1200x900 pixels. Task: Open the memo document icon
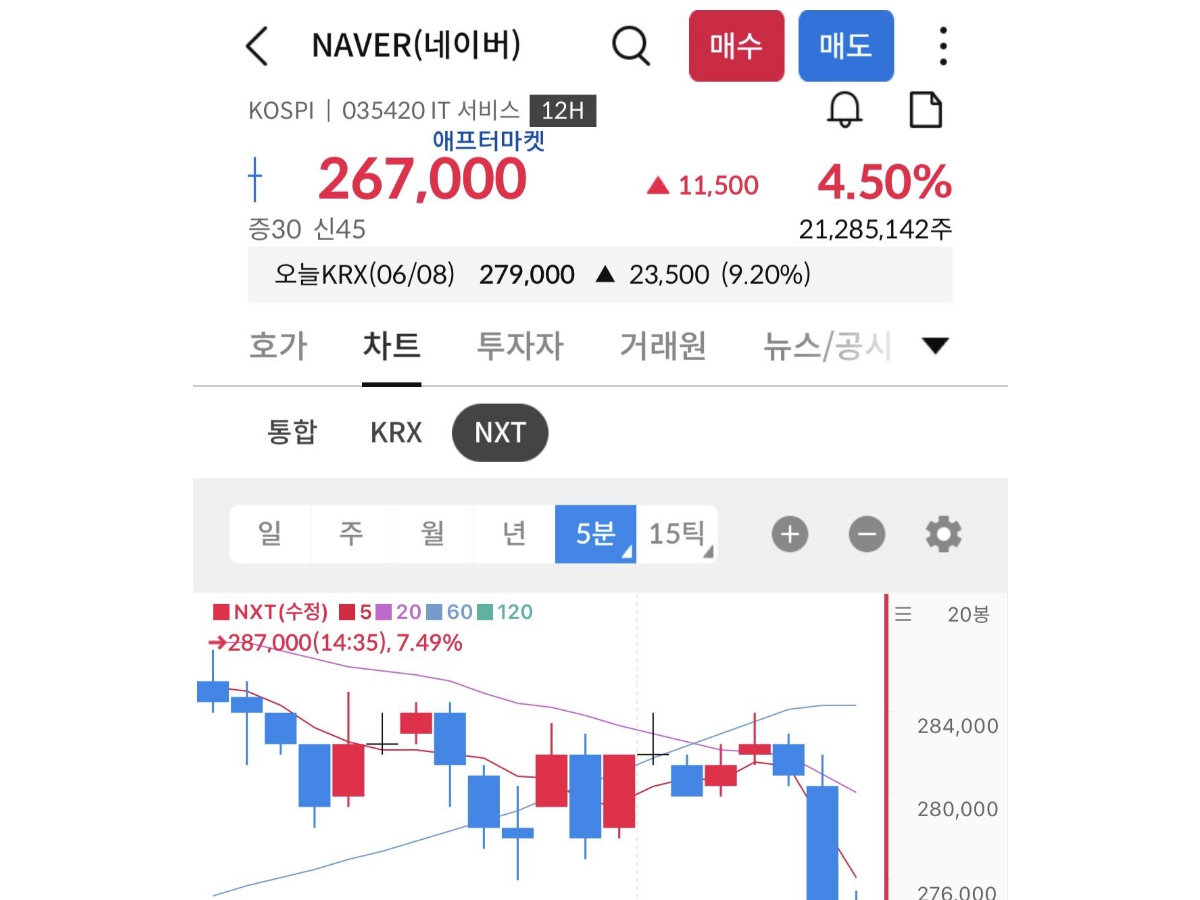point(926,110)
